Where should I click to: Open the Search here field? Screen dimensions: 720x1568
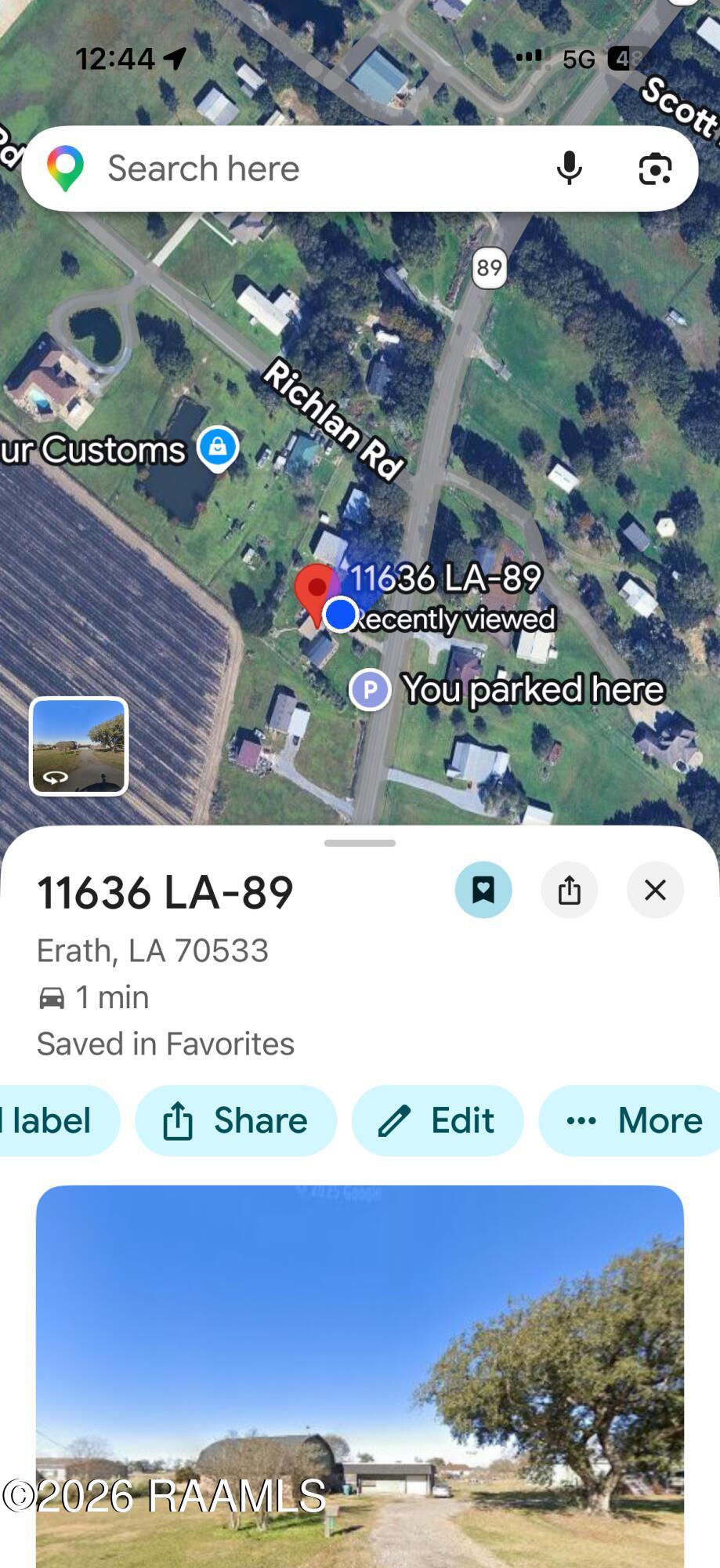point(298,169)
